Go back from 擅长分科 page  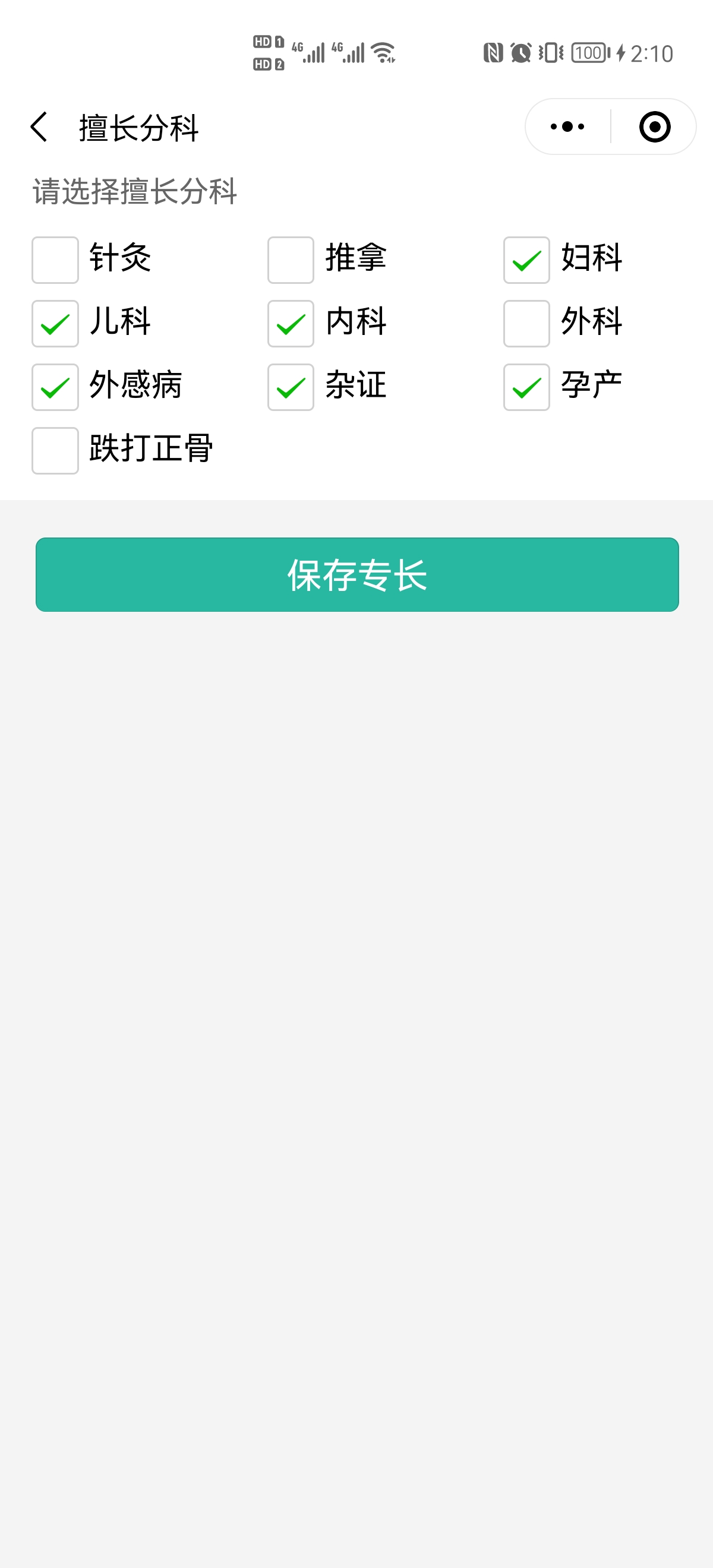tap(39, 127)
